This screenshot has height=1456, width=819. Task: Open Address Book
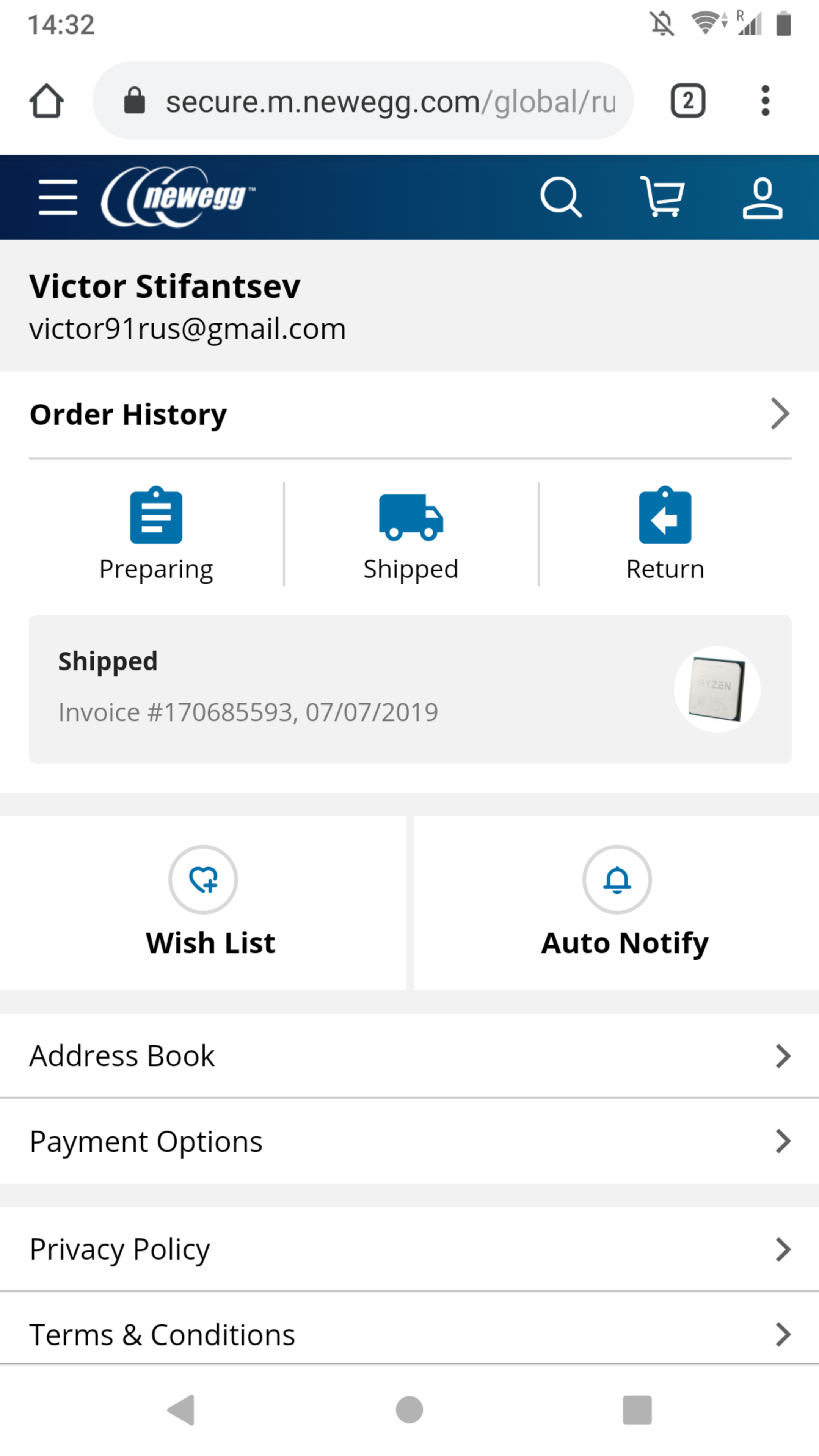click(409, 1055)
